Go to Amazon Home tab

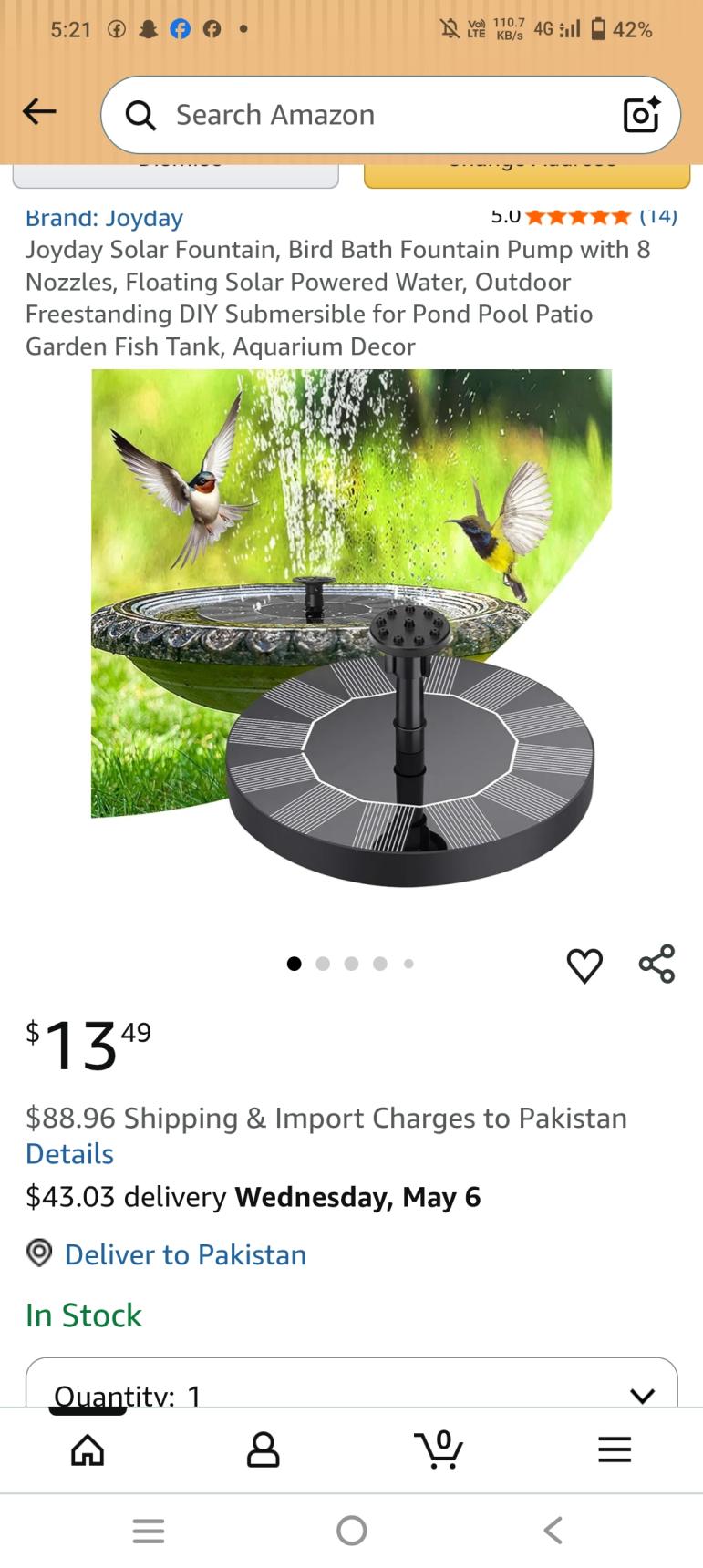pos(88,1449)
